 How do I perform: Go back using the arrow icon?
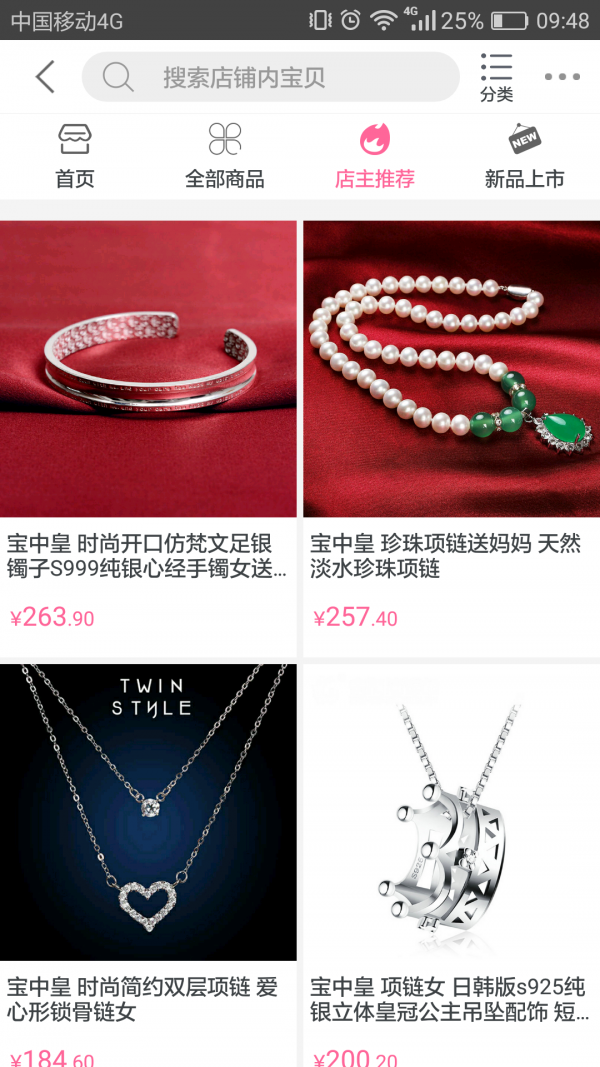tap(45, 77)
